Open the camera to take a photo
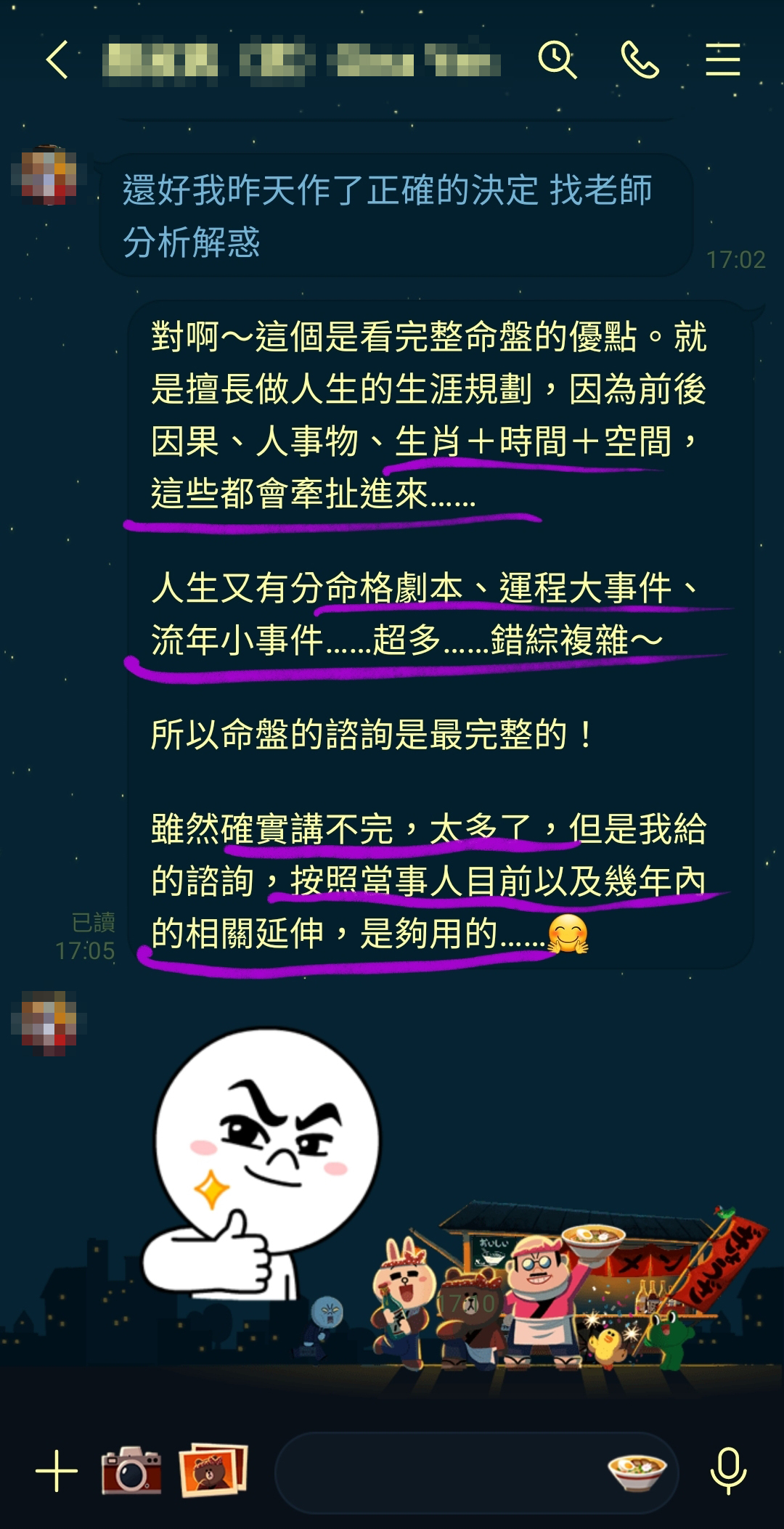The height and width of the screenshot is (1529, 784). (x=131, y=1471)
